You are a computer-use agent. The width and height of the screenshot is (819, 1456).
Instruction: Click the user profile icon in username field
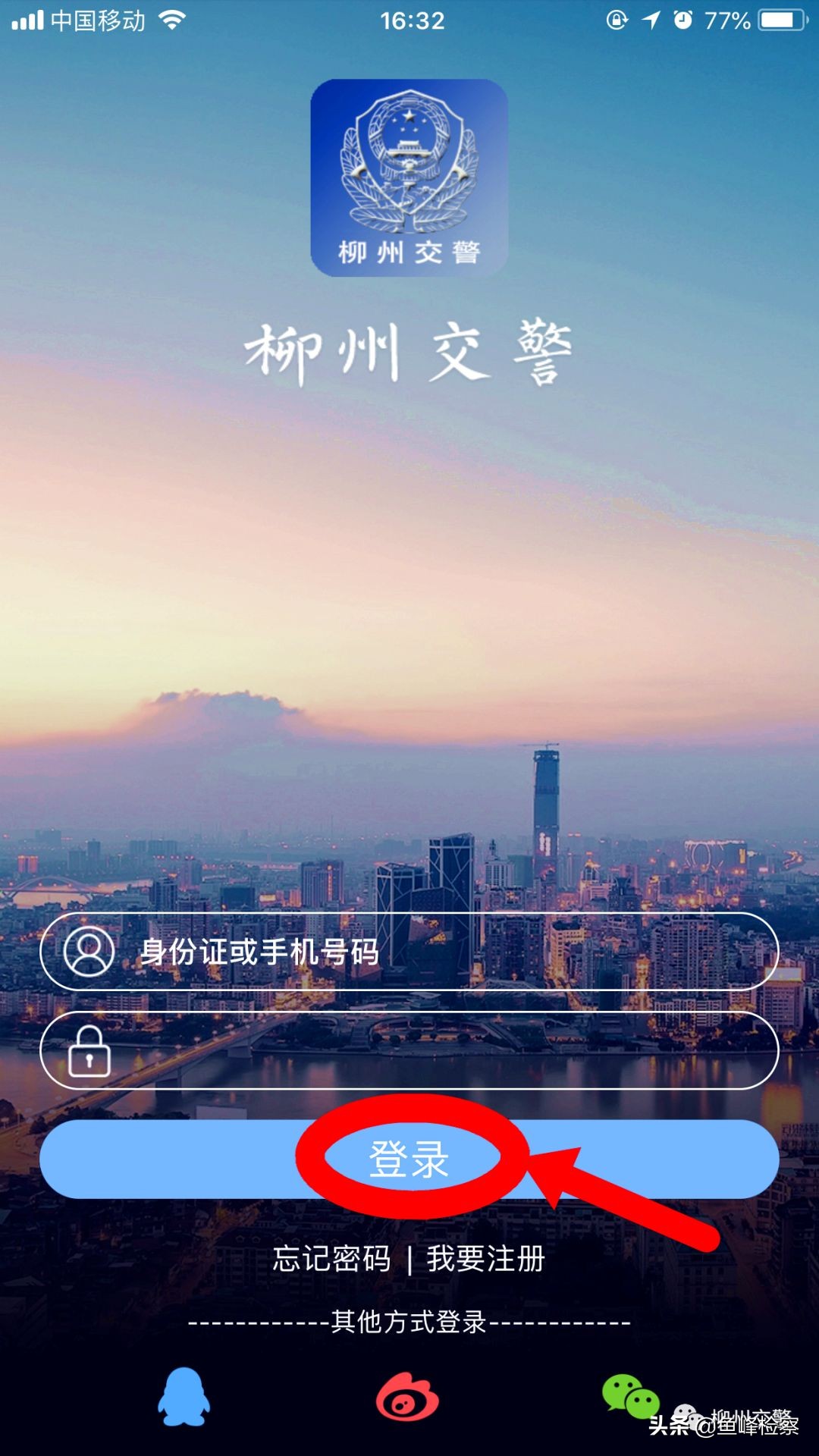coord(89,952)
